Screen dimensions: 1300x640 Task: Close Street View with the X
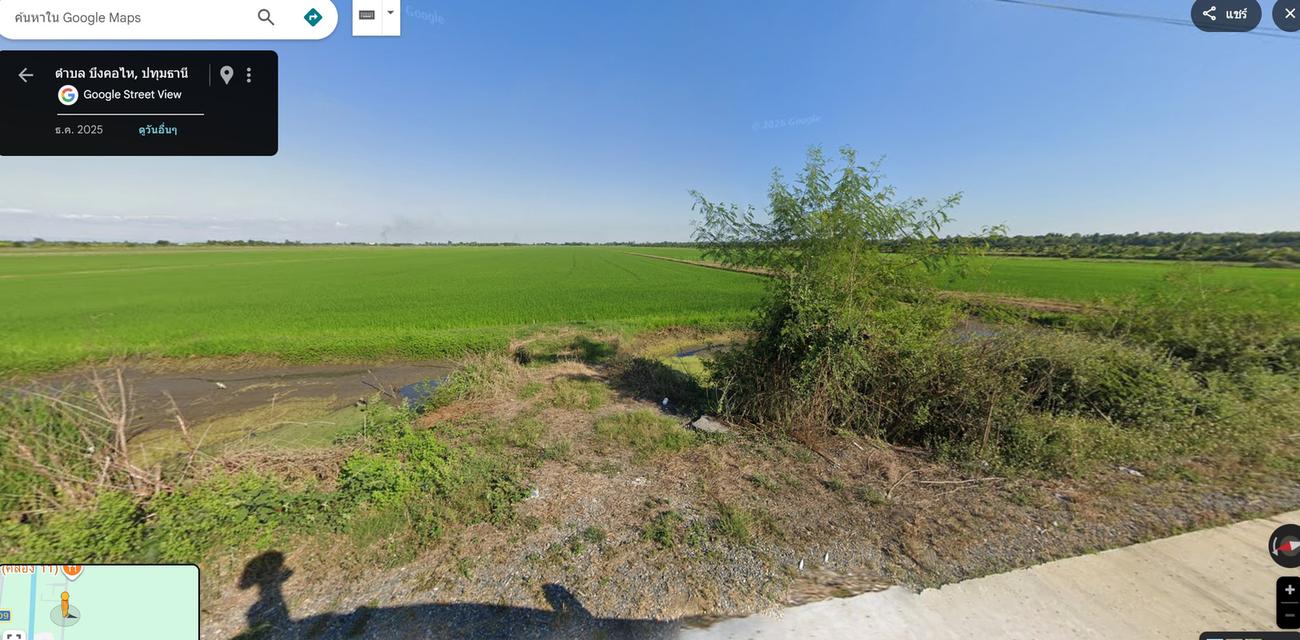click(1289, 14)
